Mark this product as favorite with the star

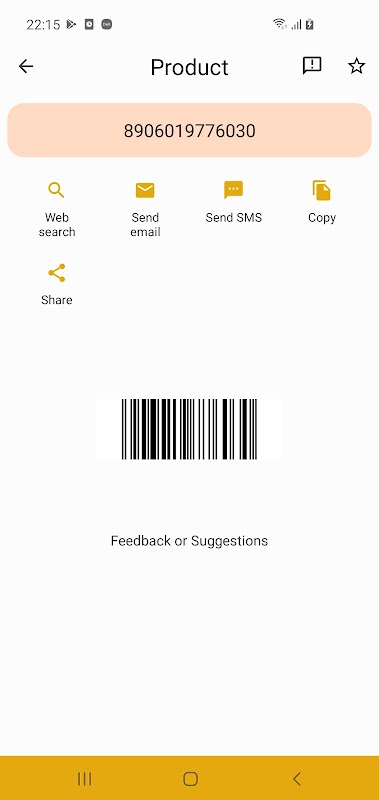357,65
